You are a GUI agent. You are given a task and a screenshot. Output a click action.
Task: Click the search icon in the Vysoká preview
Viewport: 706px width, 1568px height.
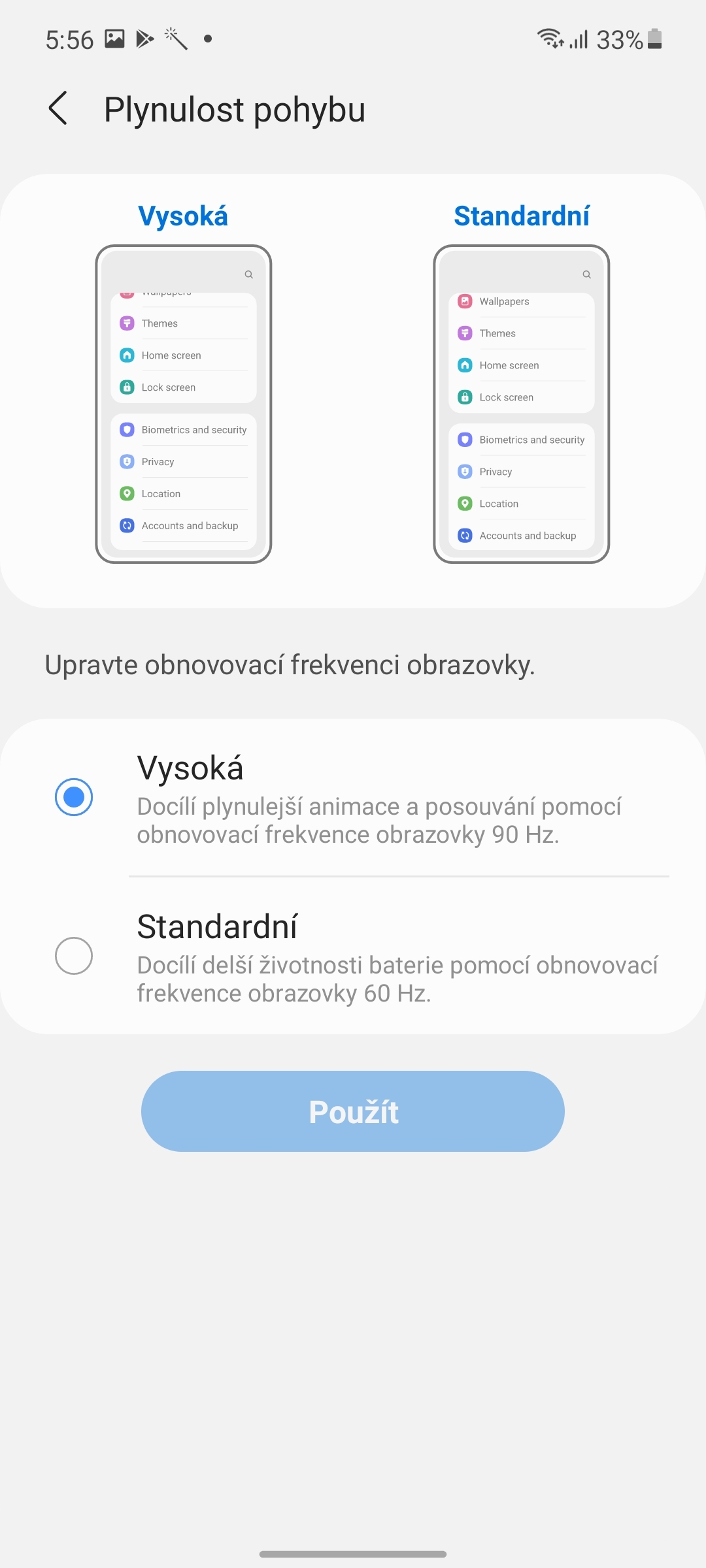249,274
